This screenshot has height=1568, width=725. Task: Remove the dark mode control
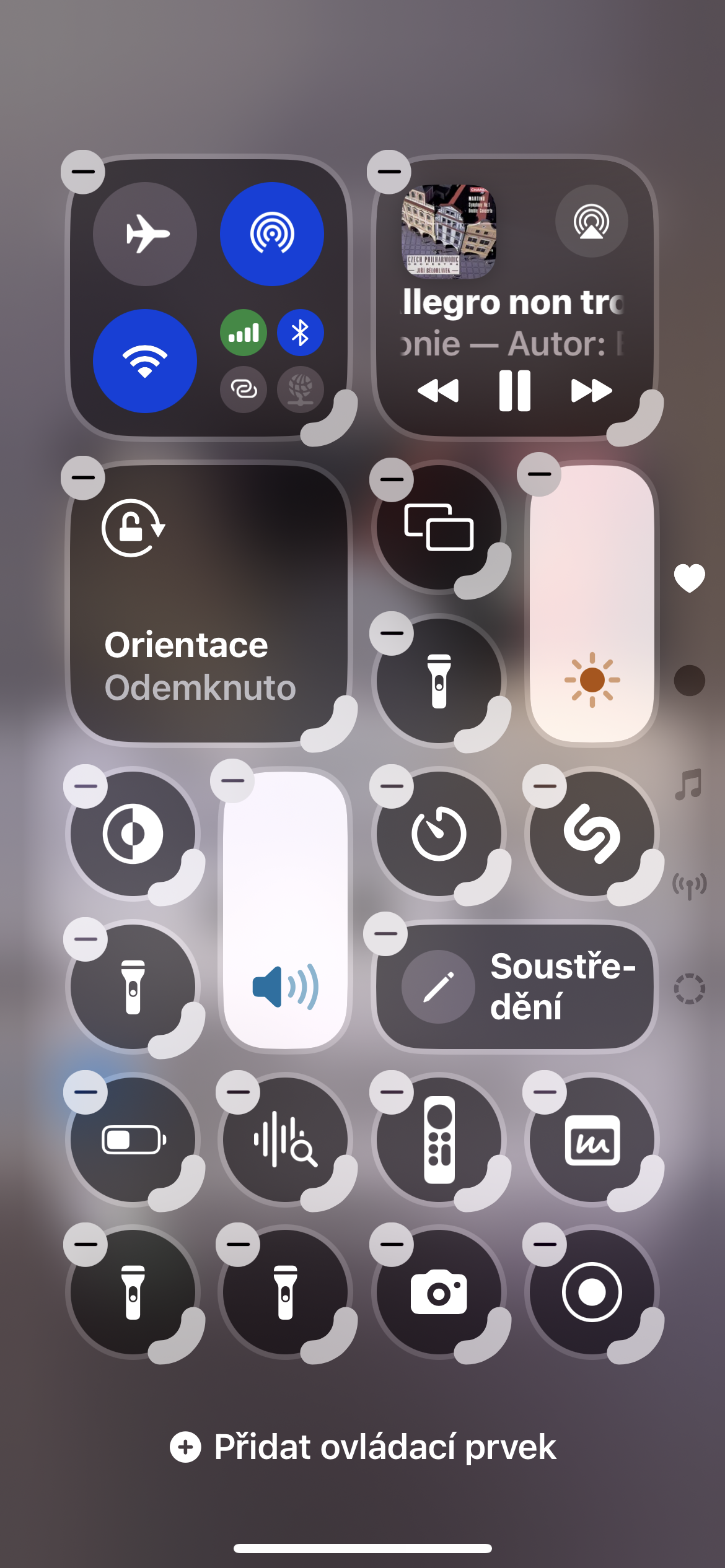pyautogui.click(x=86, y=786)
